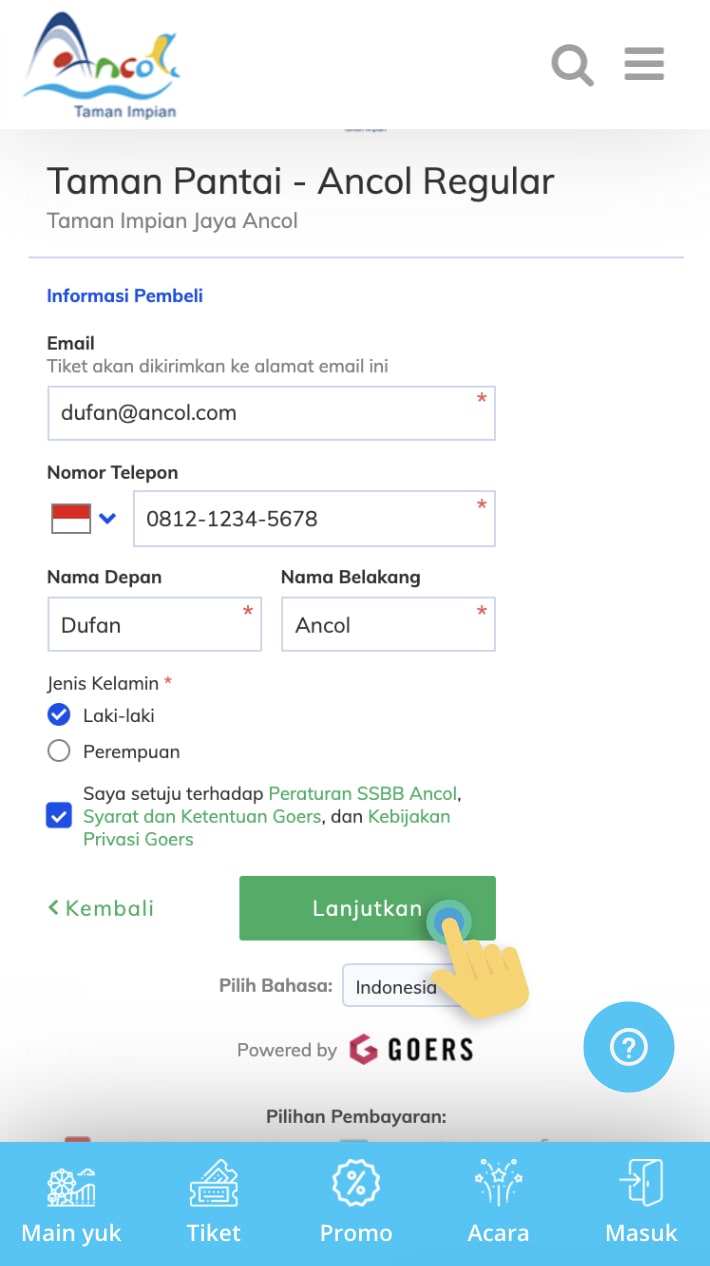Select Perempuan gender option

59,751
